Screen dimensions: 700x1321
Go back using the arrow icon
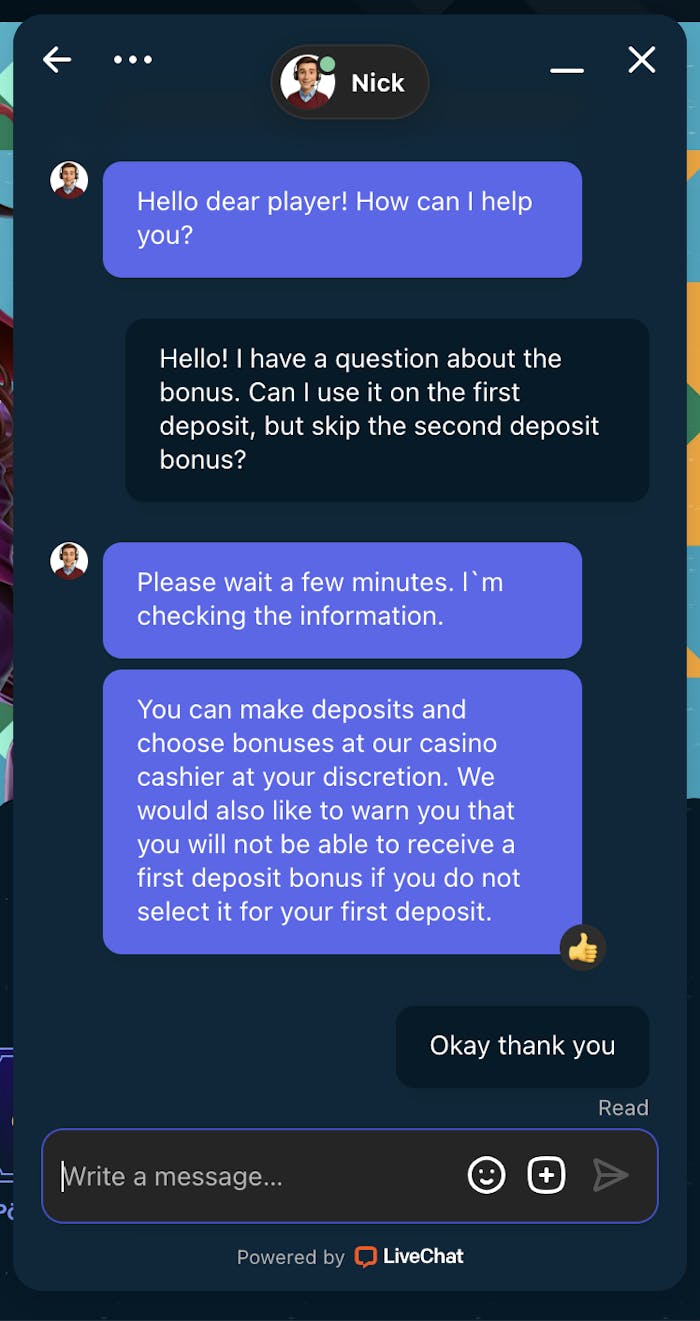pyautogui.click(x=57, y=60)
